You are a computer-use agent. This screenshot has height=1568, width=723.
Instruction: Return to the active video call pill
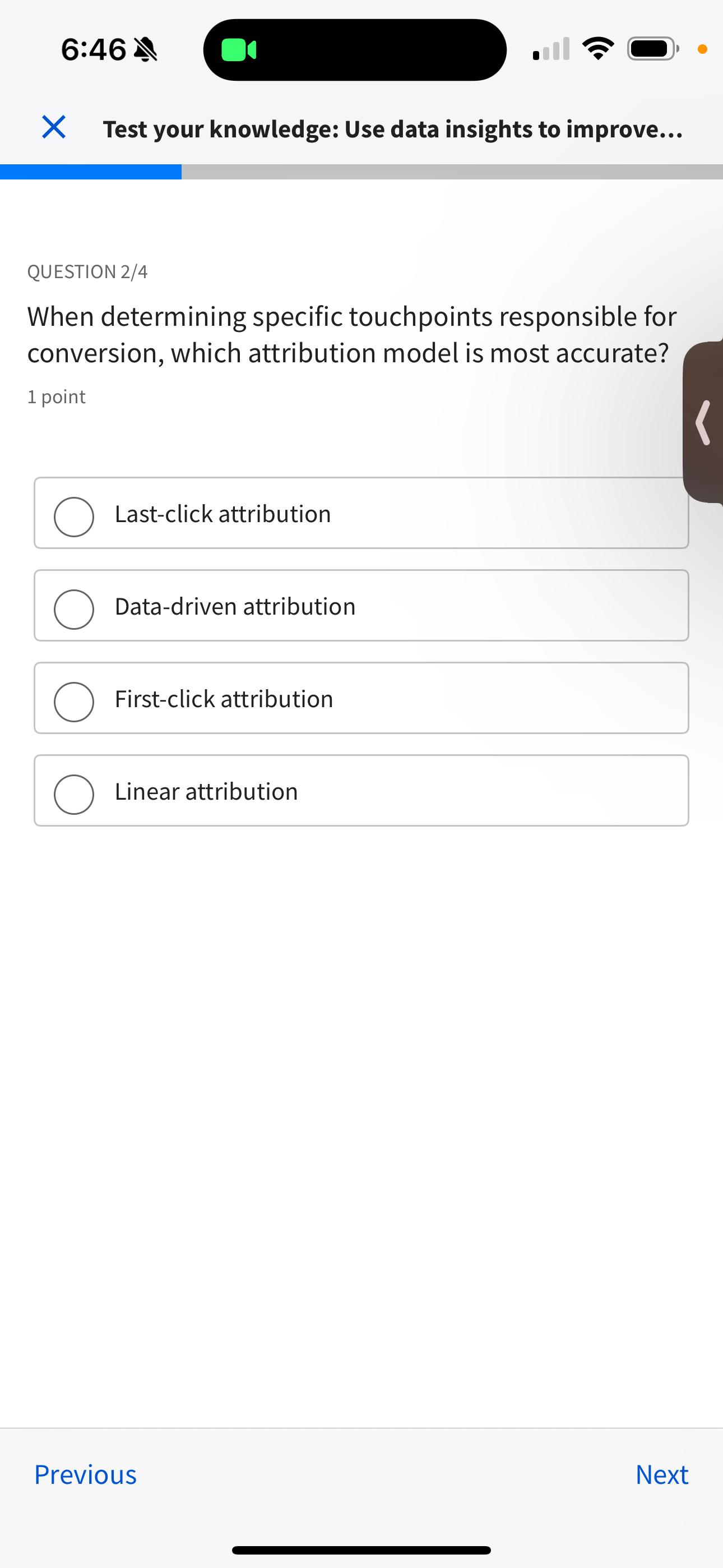[355, 50]
